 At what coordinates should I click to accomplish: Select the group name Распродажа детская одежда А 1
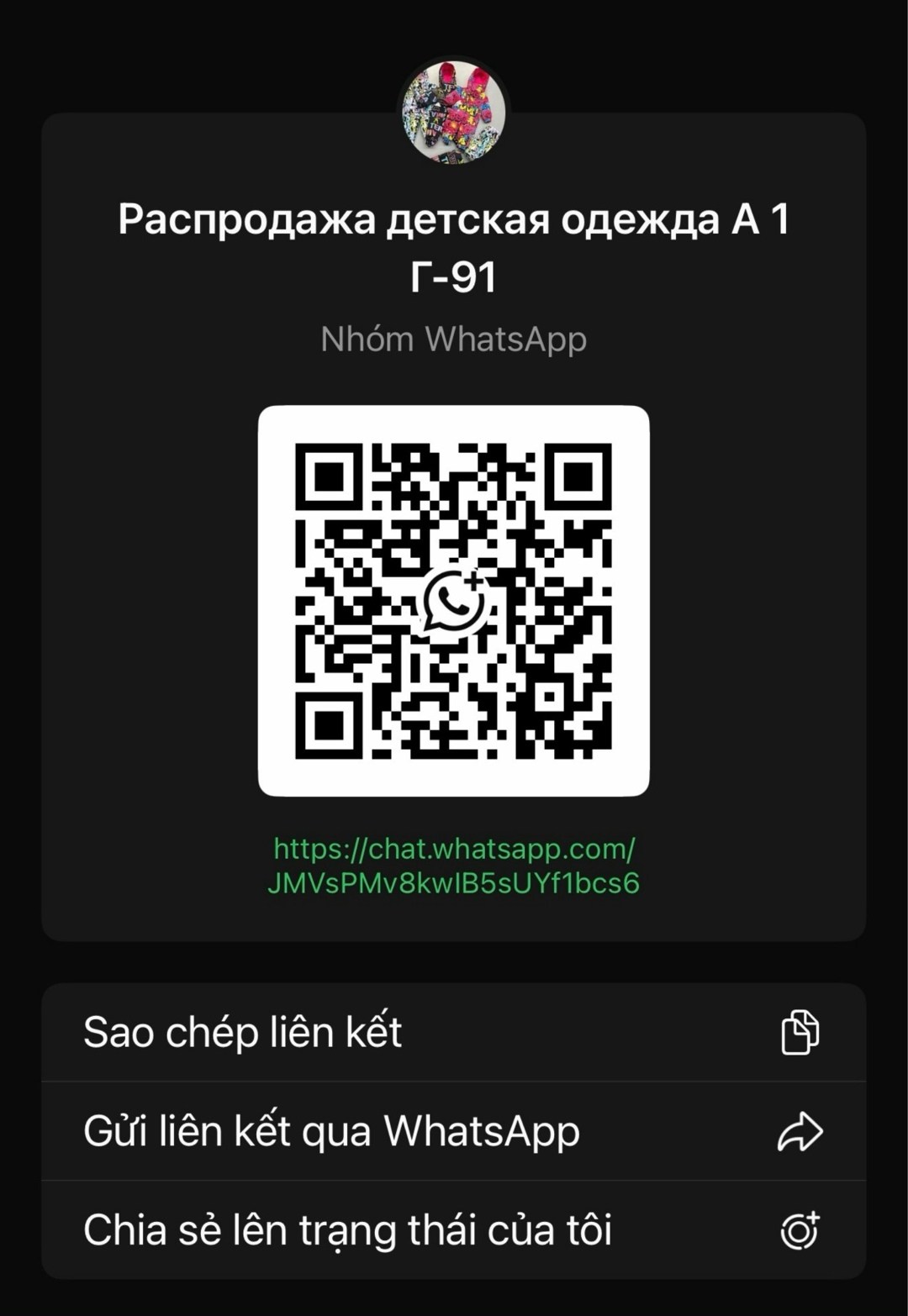pyautogui.click(x=454, y=220)
